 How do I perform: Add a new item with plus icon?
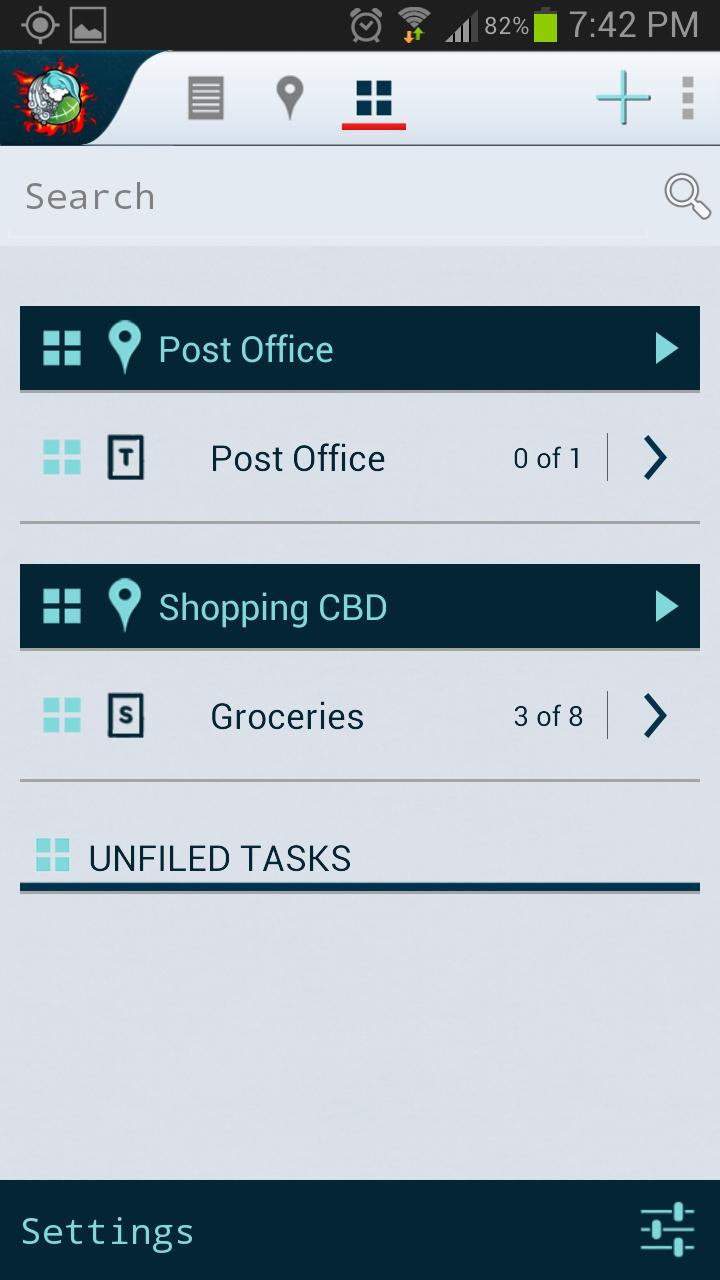pyautogui.click(x=623, y=98)
